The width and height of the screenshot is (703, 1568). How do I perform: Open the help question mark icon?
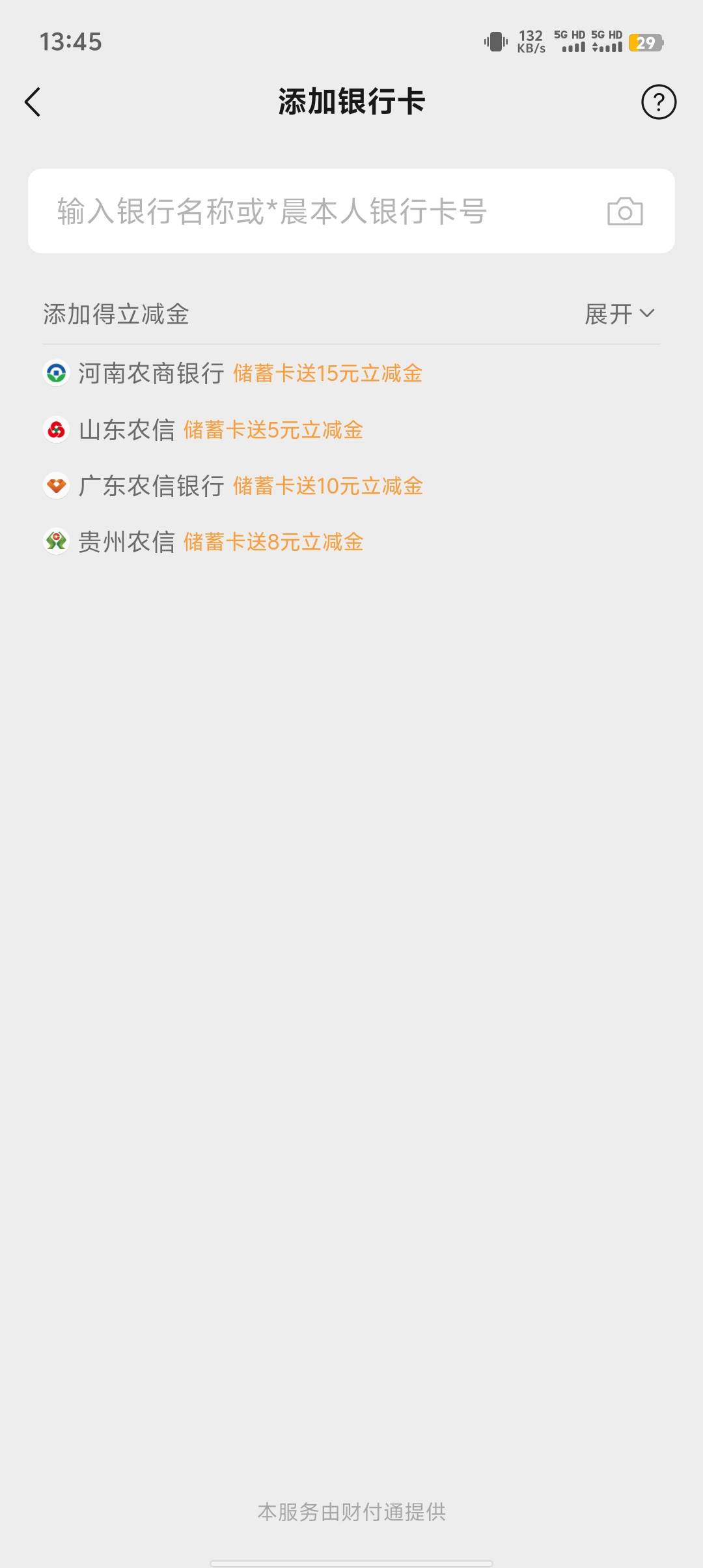pos(659,102)
